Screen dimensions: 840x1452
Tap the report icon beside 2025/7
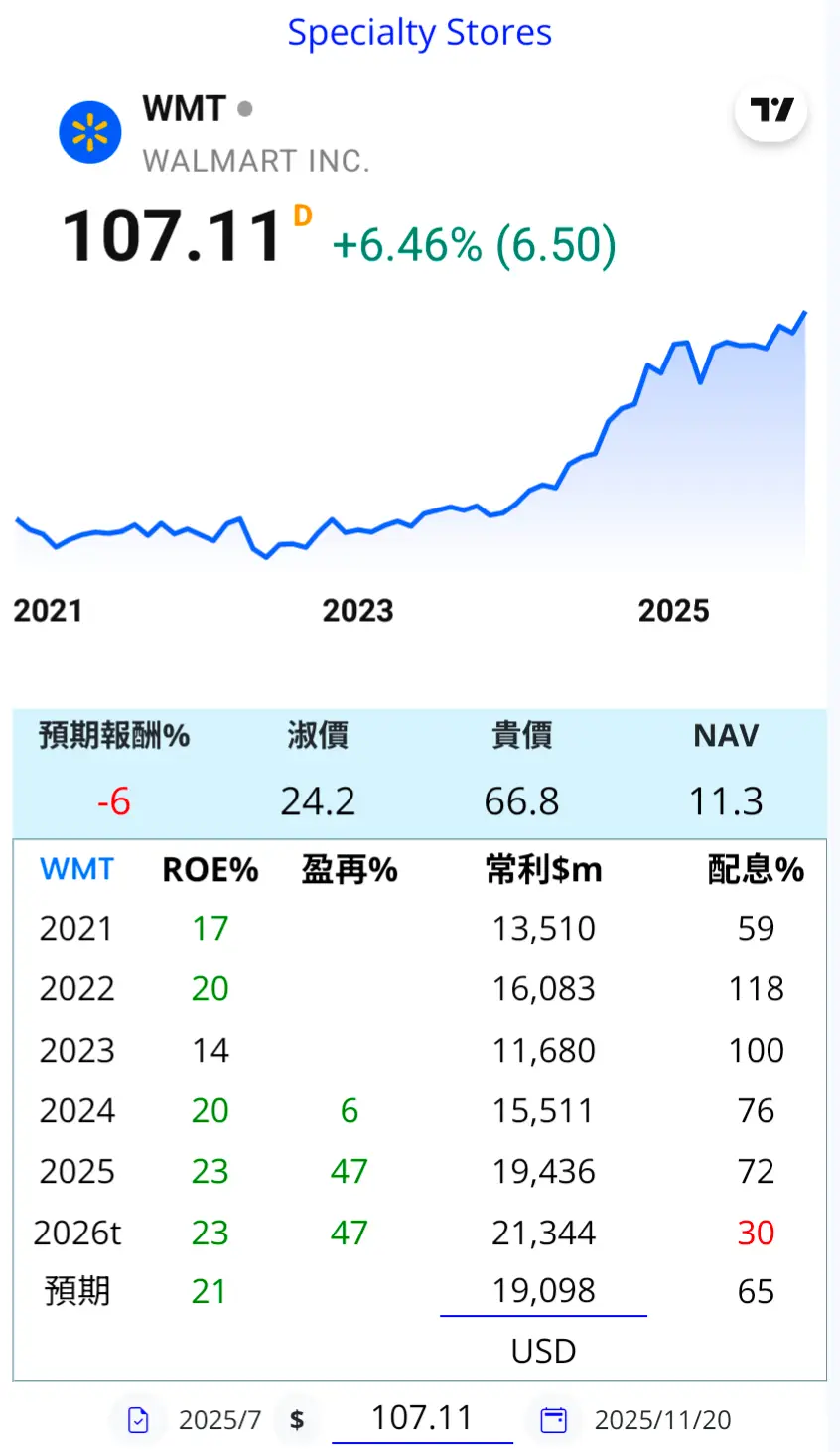point(139,1420)
